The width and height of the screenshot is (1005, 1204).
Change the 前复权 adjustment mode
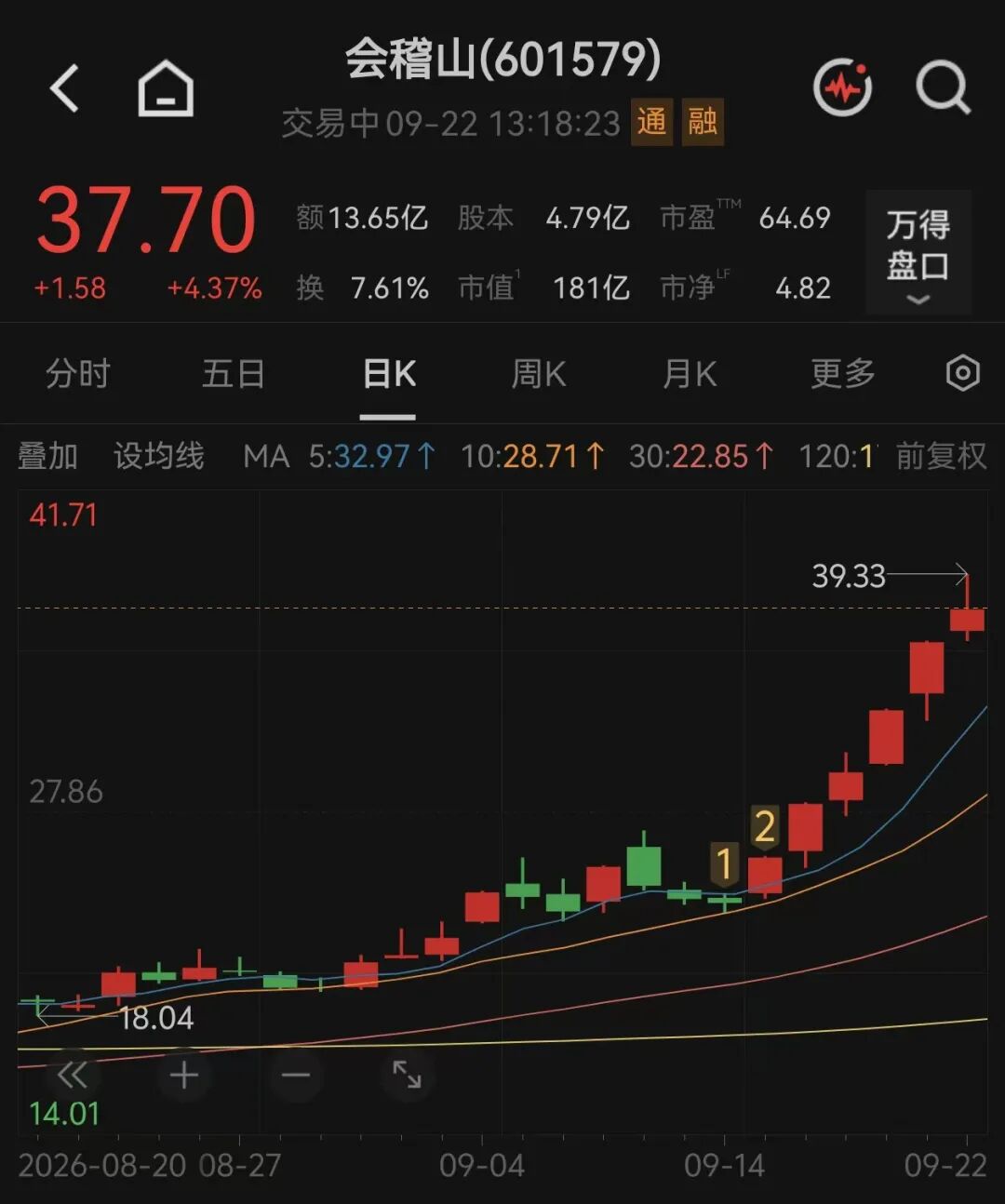[x=941, y=456]
